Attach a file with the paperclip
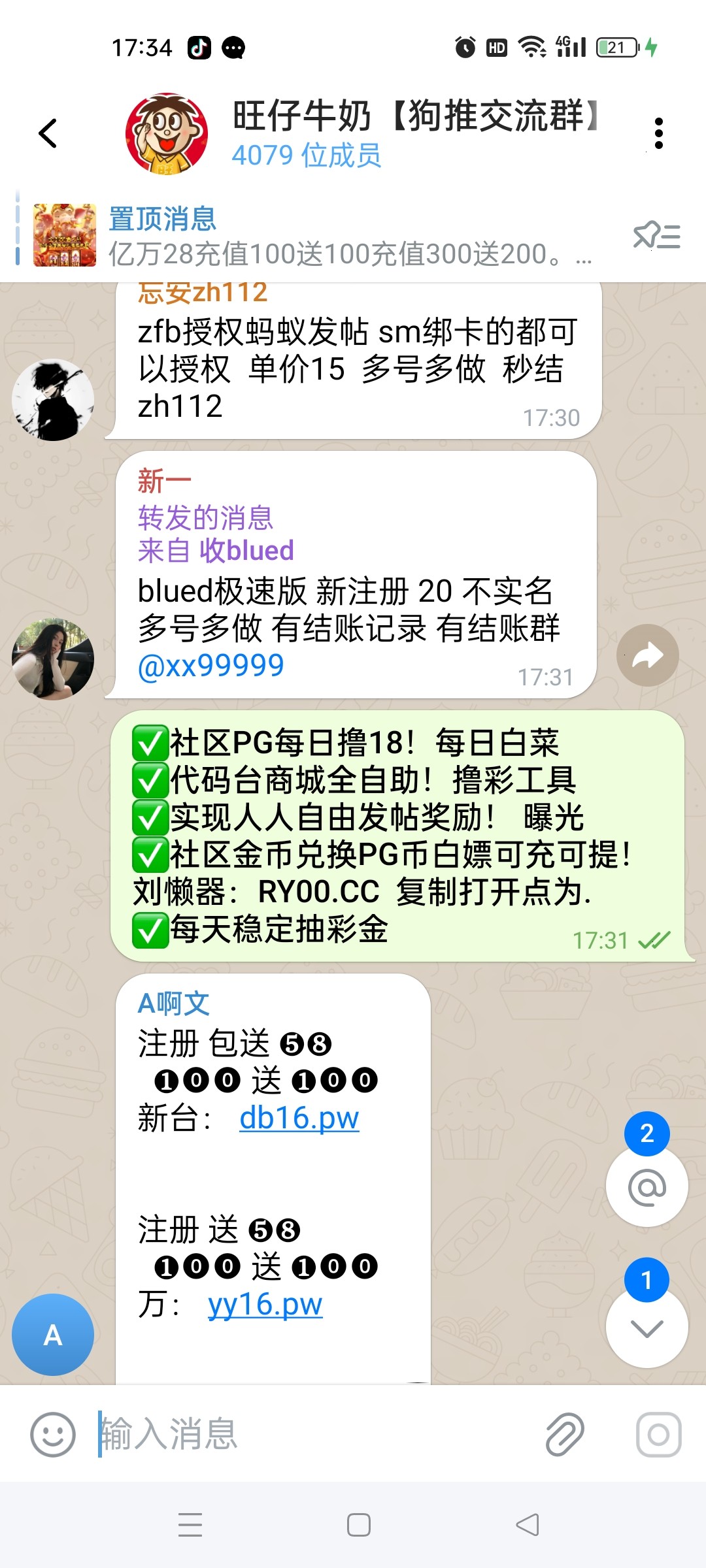The width and height of the screenshot is (706, 1568). [x=565, y=1435]
